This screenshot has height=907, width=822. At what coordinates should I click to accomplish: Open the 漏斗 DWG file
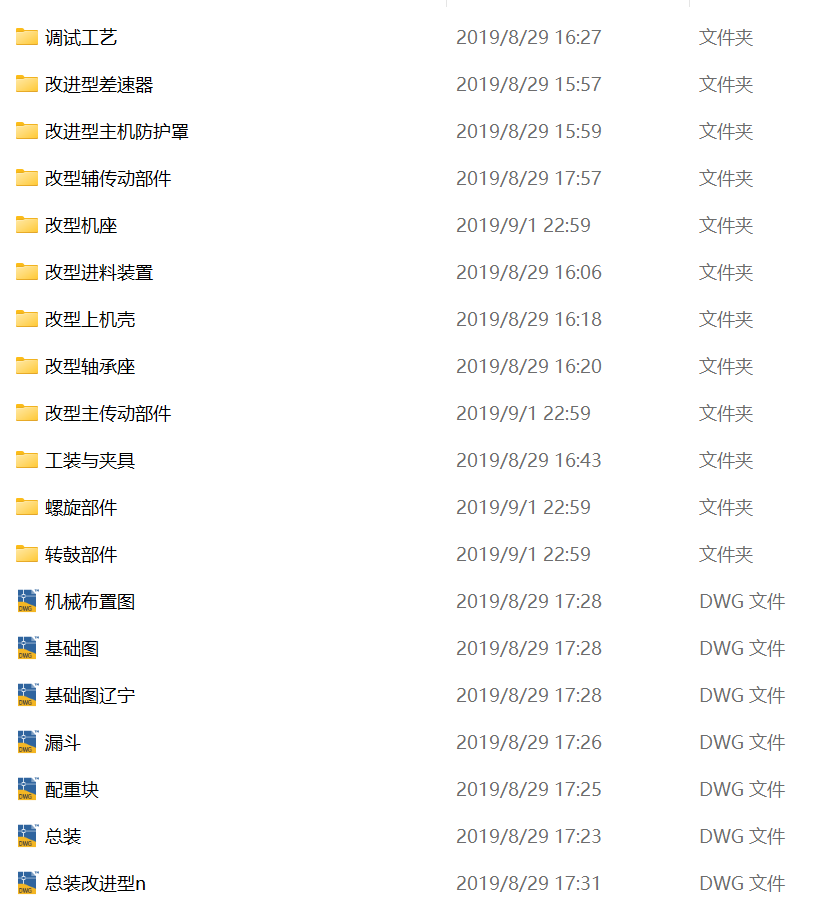63,743
